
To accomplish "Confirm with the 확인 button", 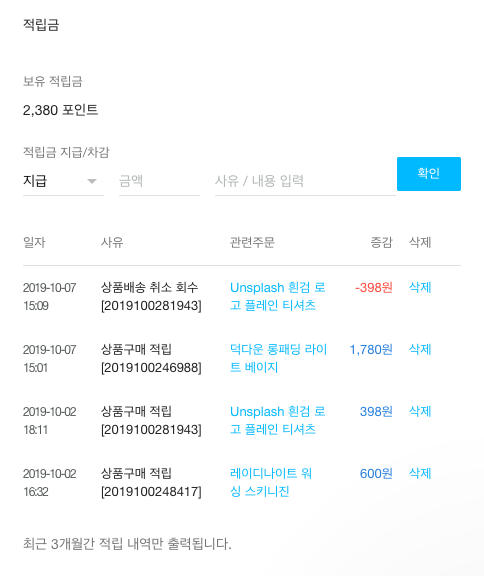I will pos(429,174).
